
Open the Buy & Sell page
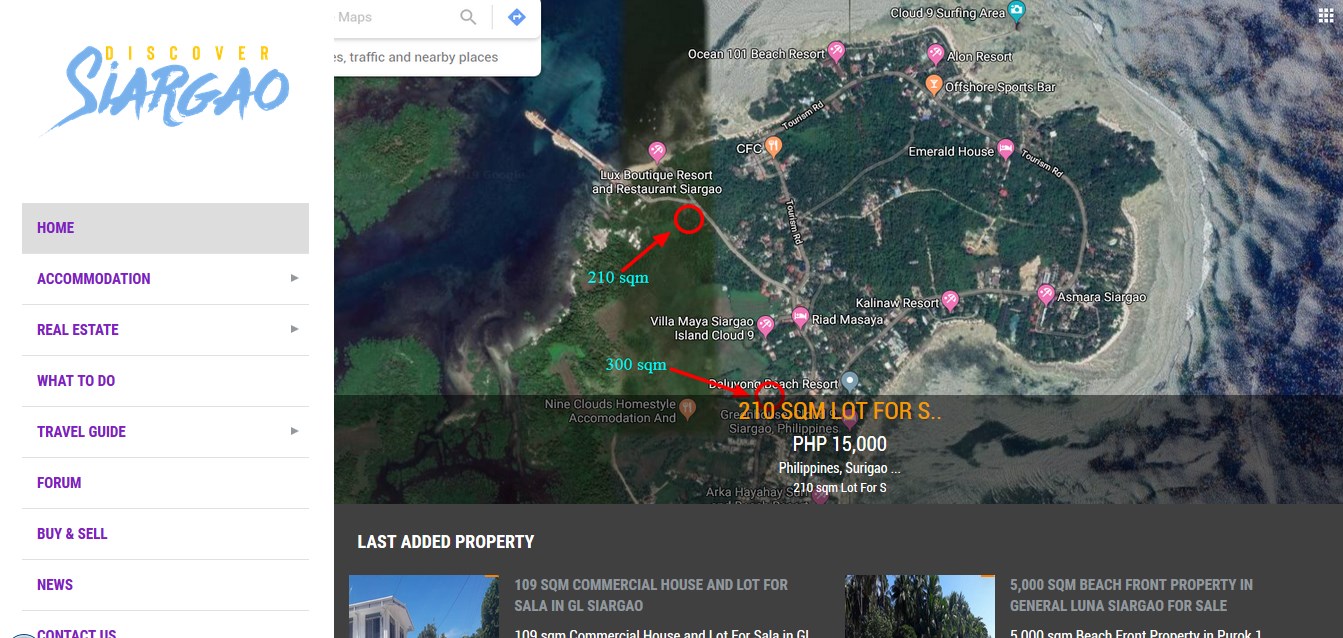pos(72,534)
